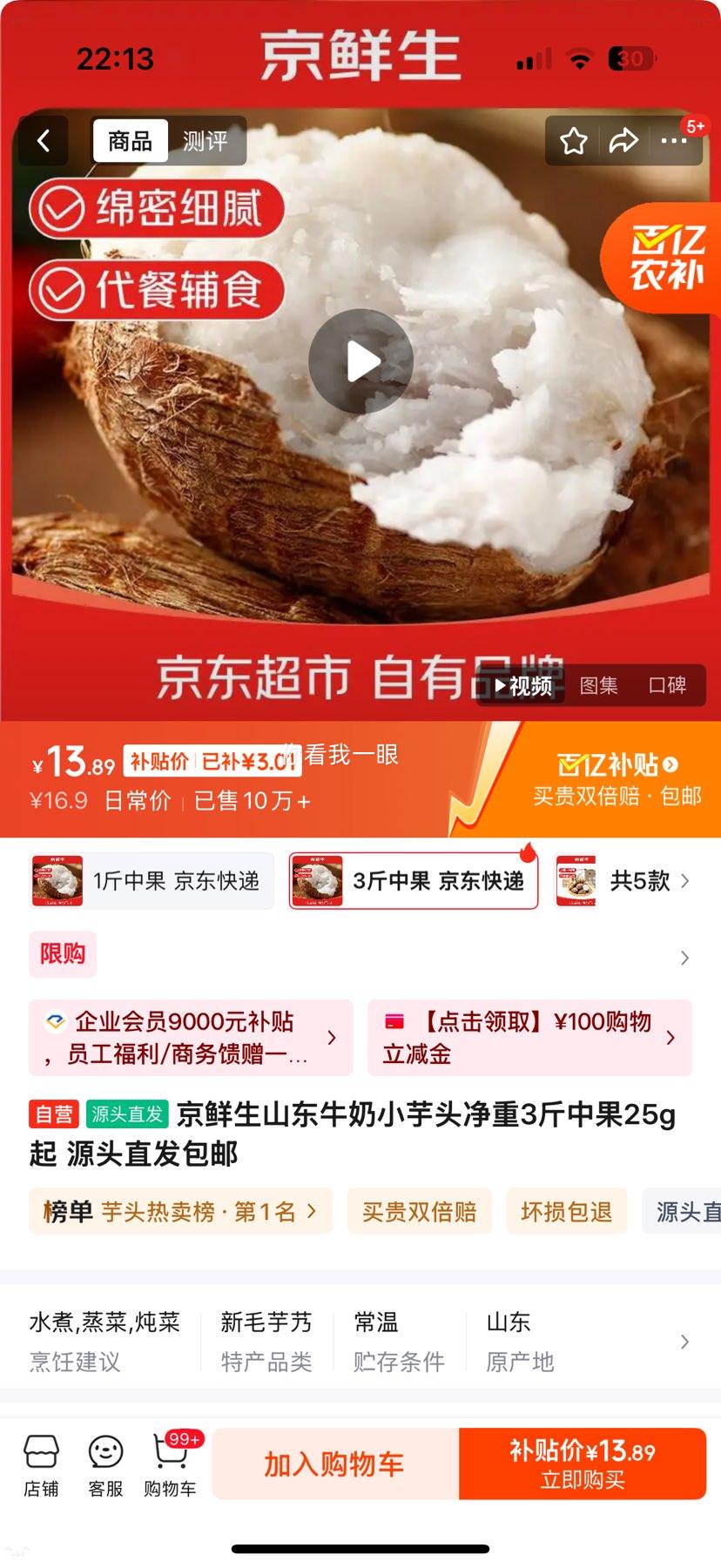This screenshot has width=721, height=1568.
Task: Tap the star to favorite this product
Action: 573,140
